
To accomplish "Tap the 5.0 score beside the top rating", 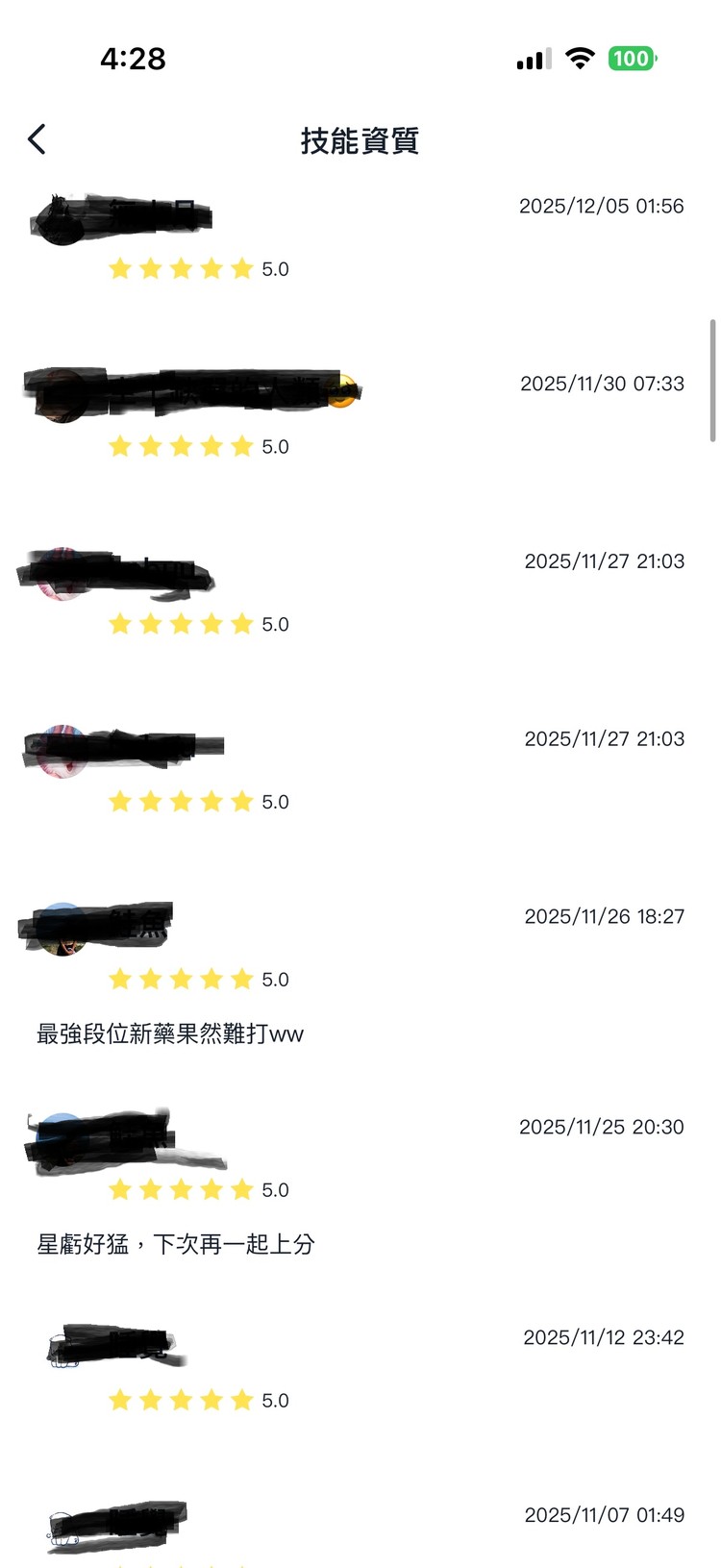I will [x=275, y=269].
